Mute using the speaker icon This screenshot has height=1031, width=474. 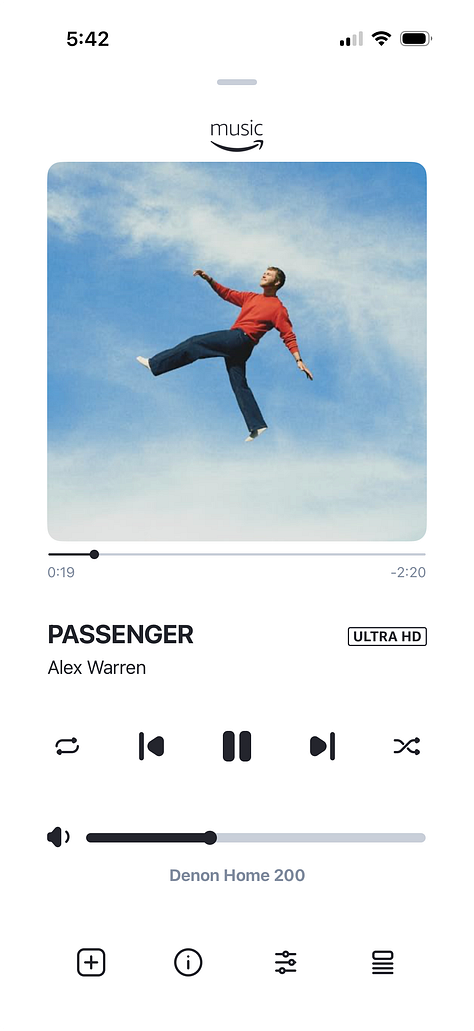coord(58,838)
